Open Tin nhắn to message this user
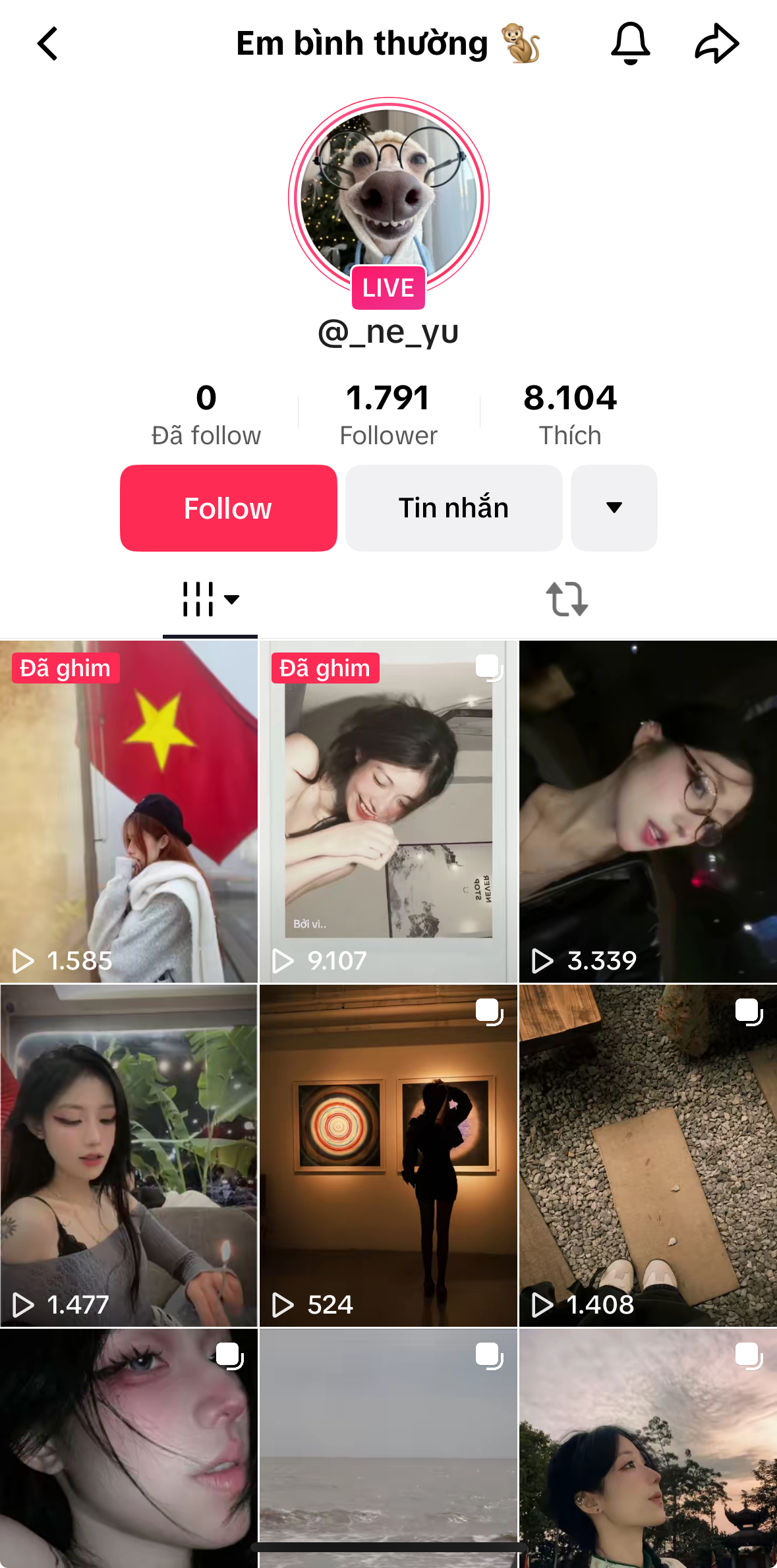This screenshot has width=777, height=1568. coord(453,508)
